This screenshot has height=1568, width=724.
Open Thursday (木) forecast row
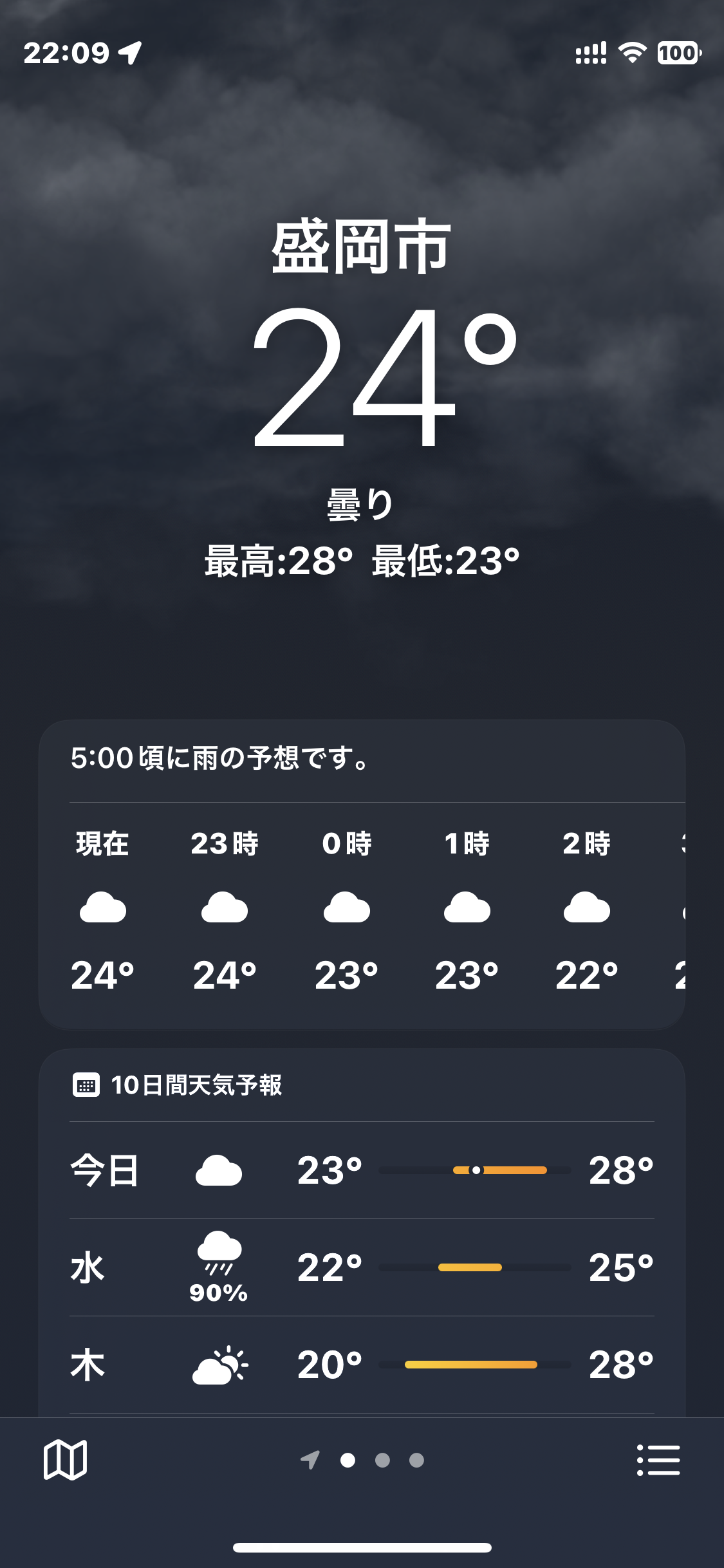[x=362, y=1364]
